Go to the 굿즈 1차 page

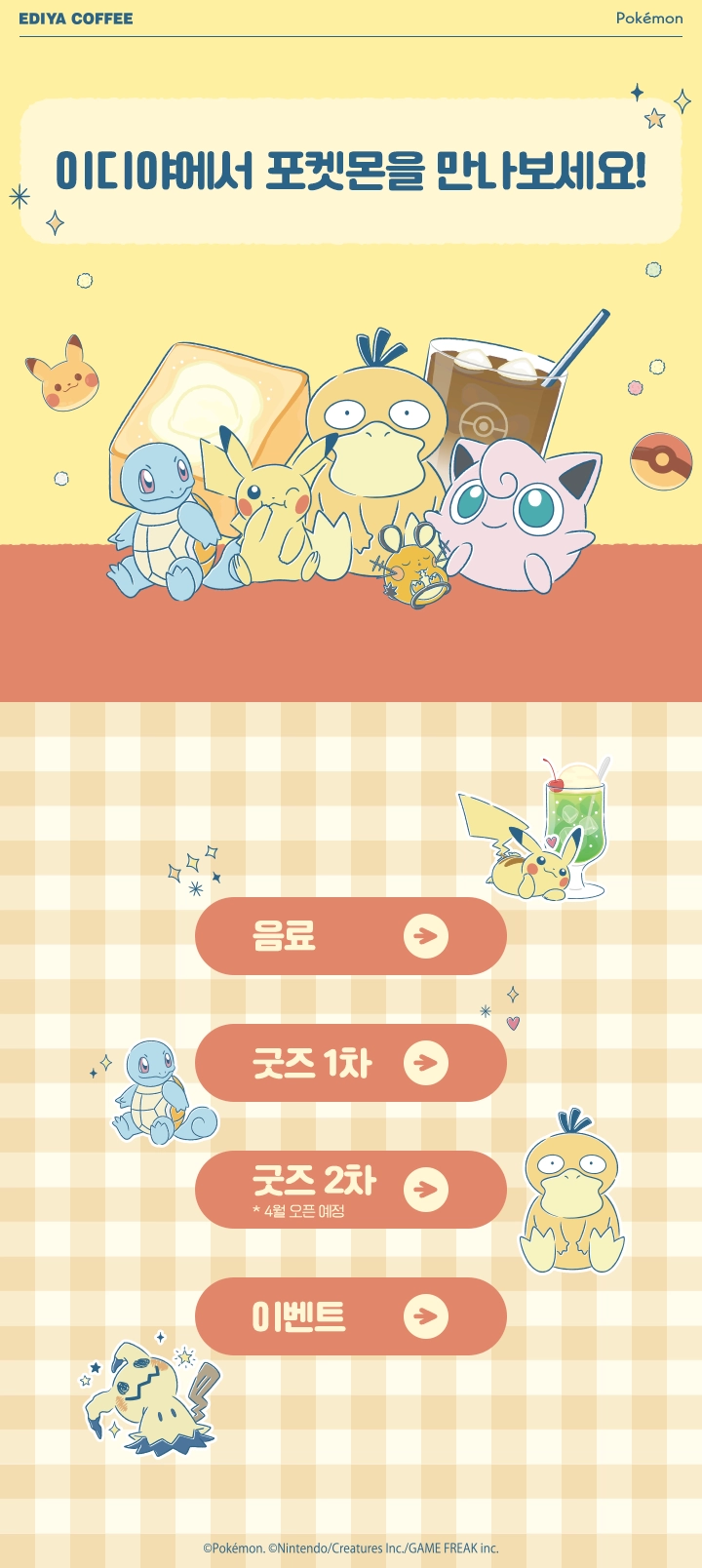(x=351, y=1063)
